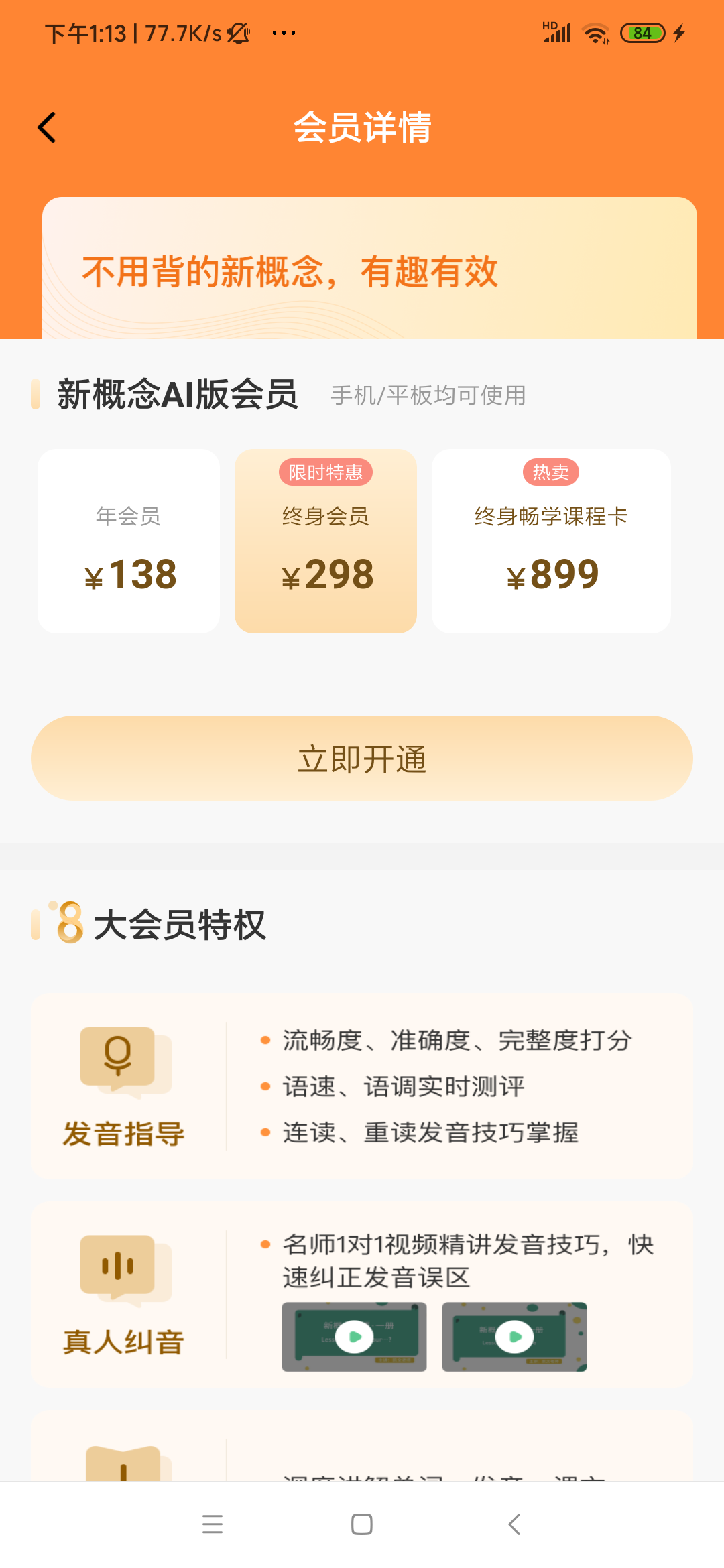Play the second 真人纠音 video
This screenshot has height=1568, width=724.
(x=514, y=1337)
